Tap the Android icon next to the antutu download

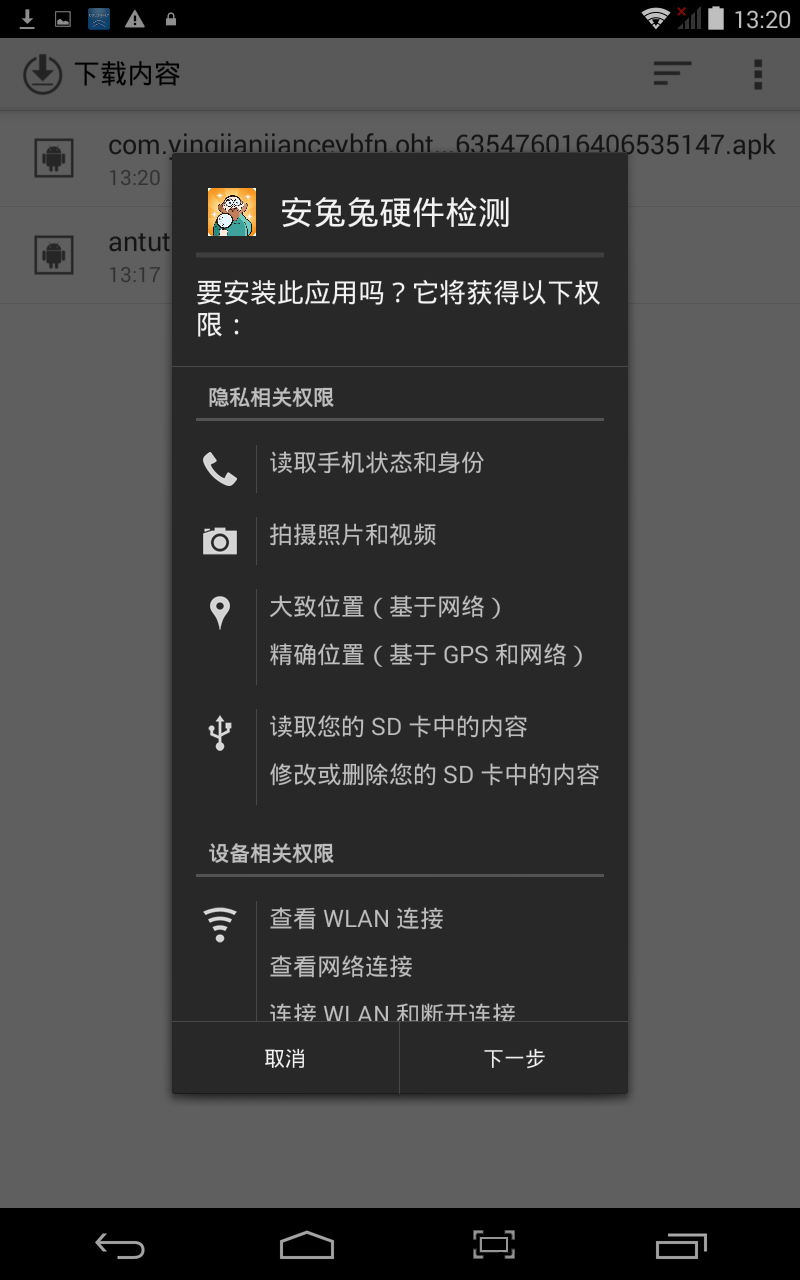point(52,255)
